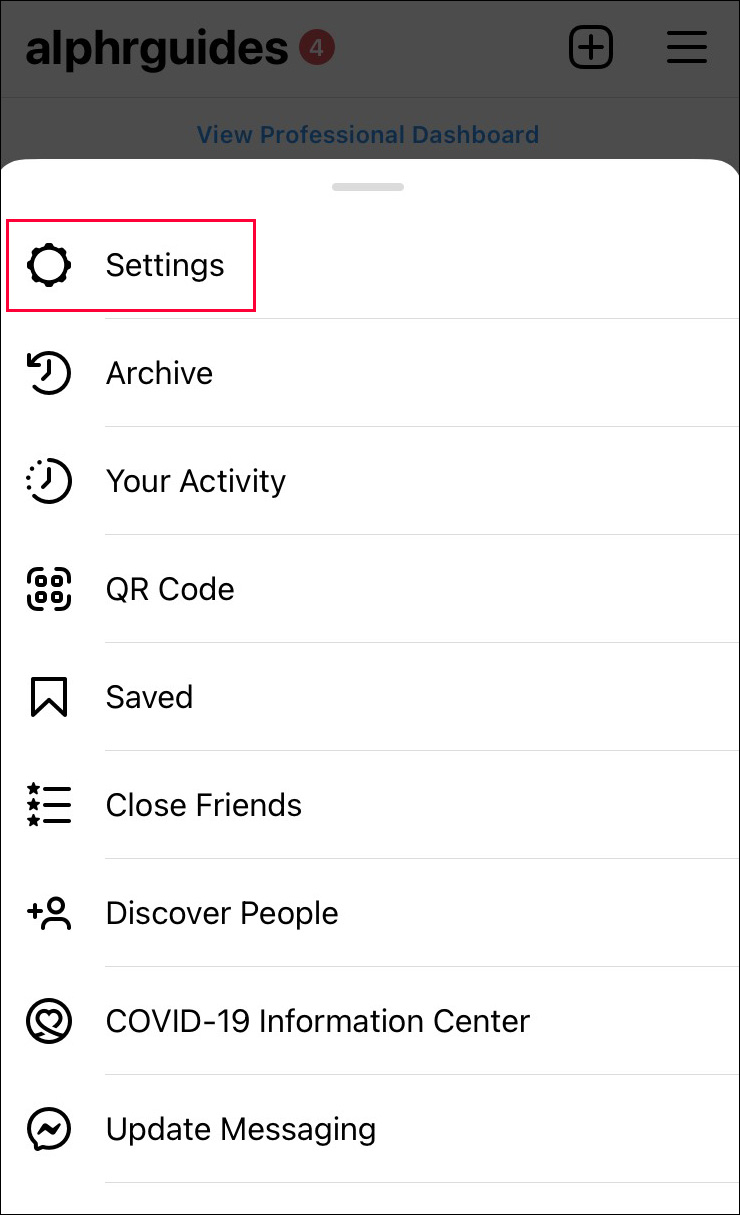Tap the create new post plus icon
The image size is (740, 1215).
pos(590,48)
